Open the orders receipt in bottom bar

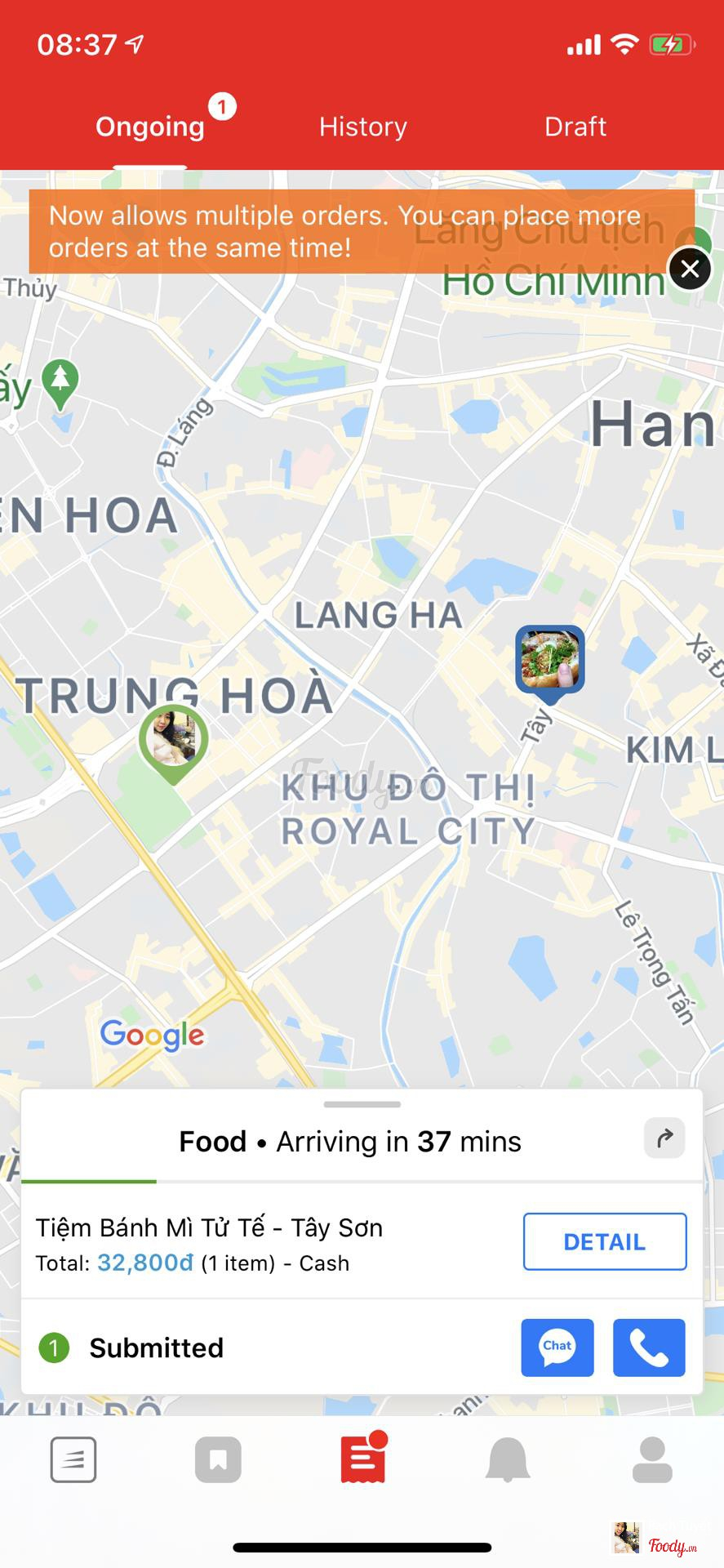pyautogui.click(x=363, y=1459)
